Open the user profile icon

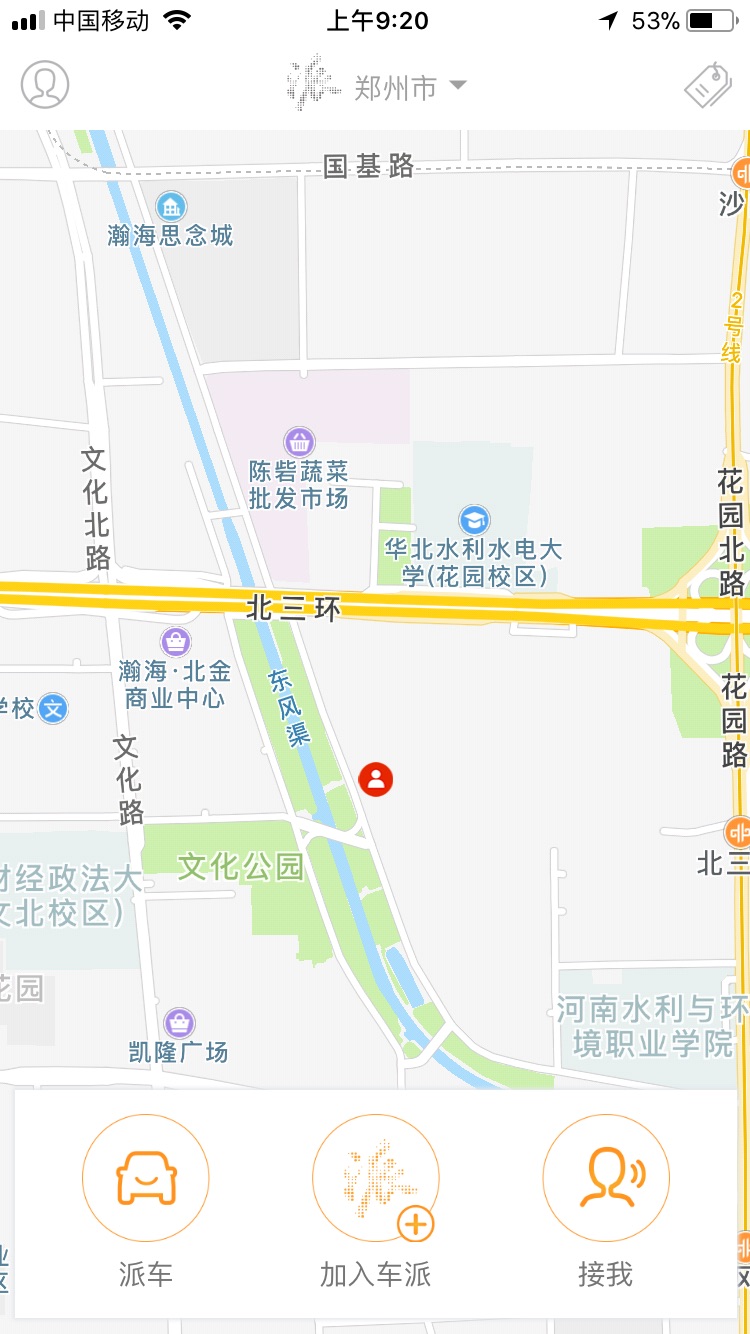(x=44, y=84)
